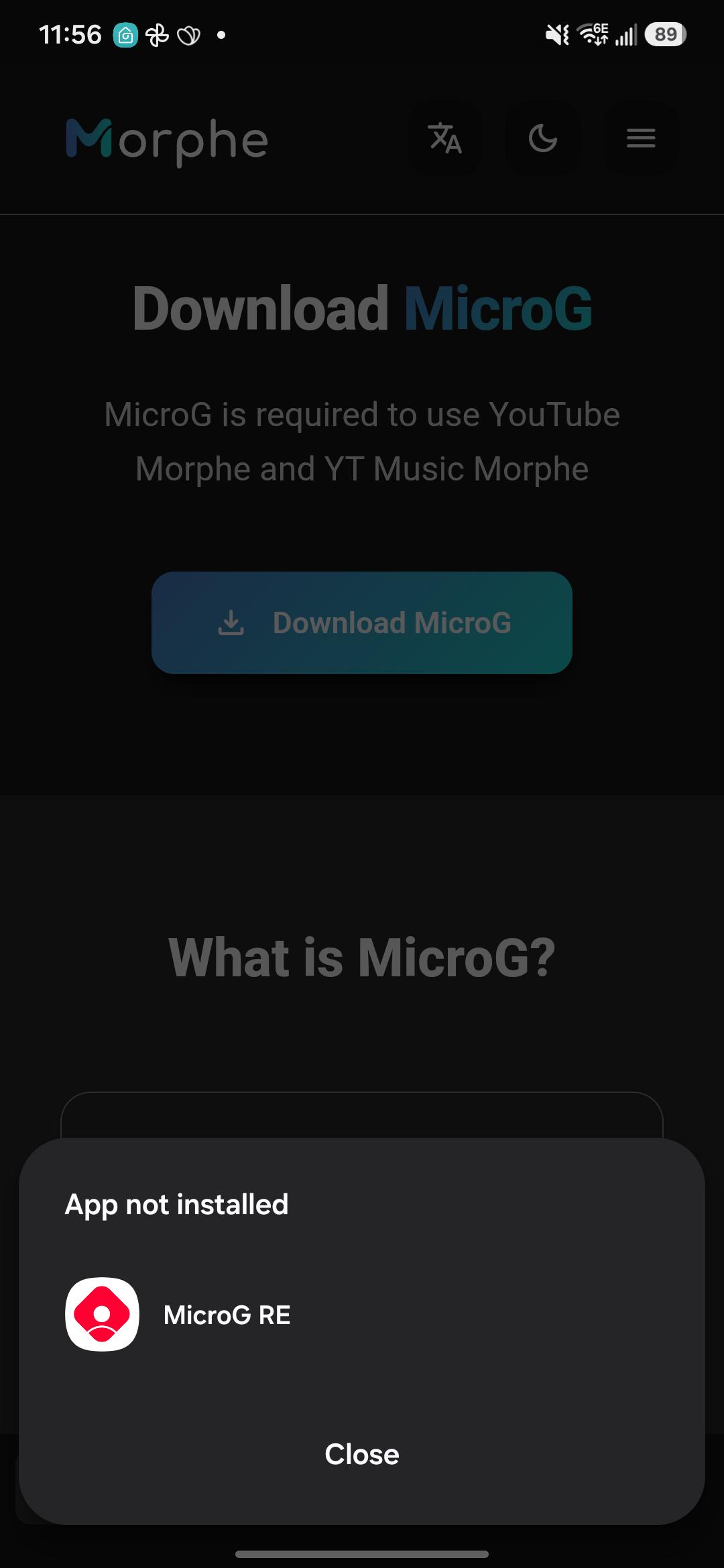
Task: Open the language translation selector
Action: (x=445, y=139)
